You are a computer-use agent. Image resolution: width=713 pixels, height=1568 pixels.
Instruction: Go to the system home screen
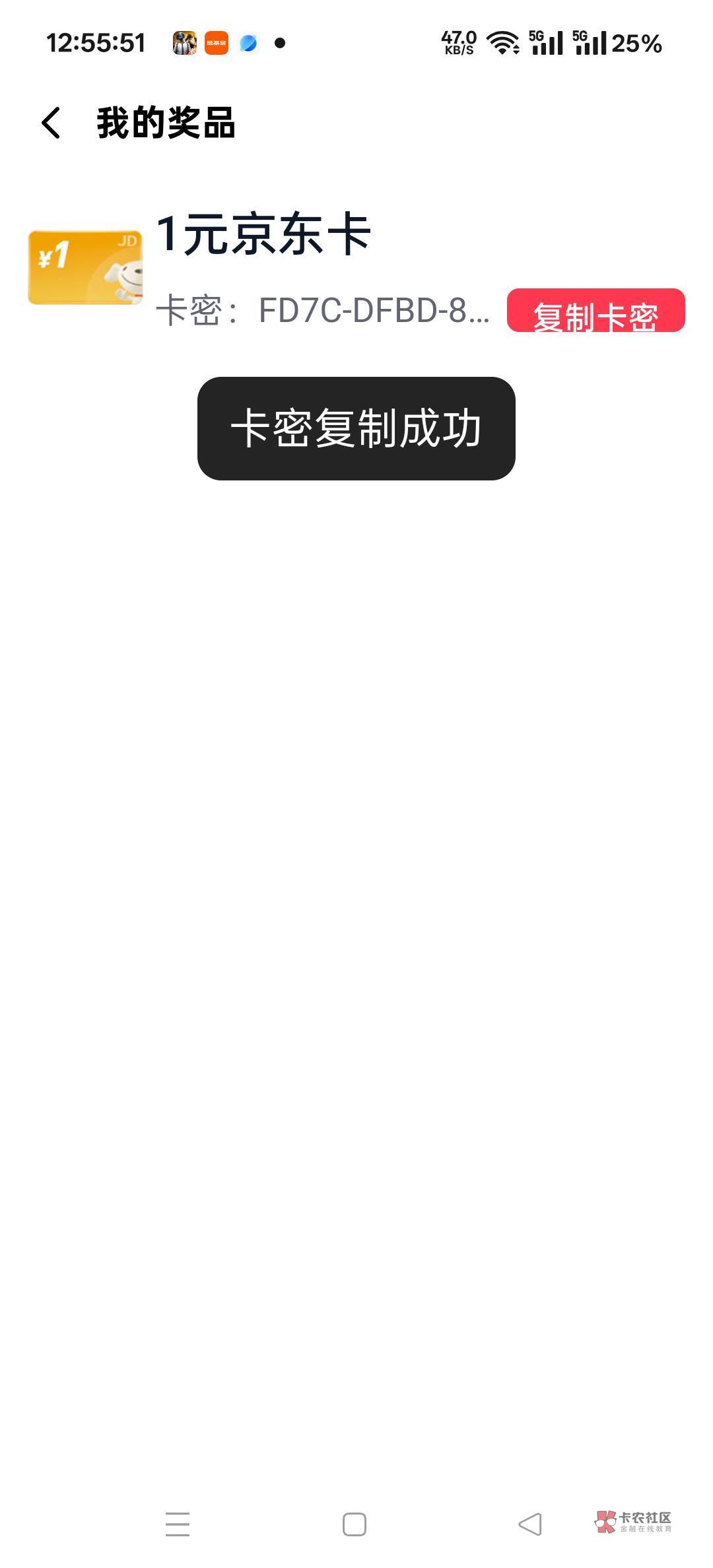355,1524
